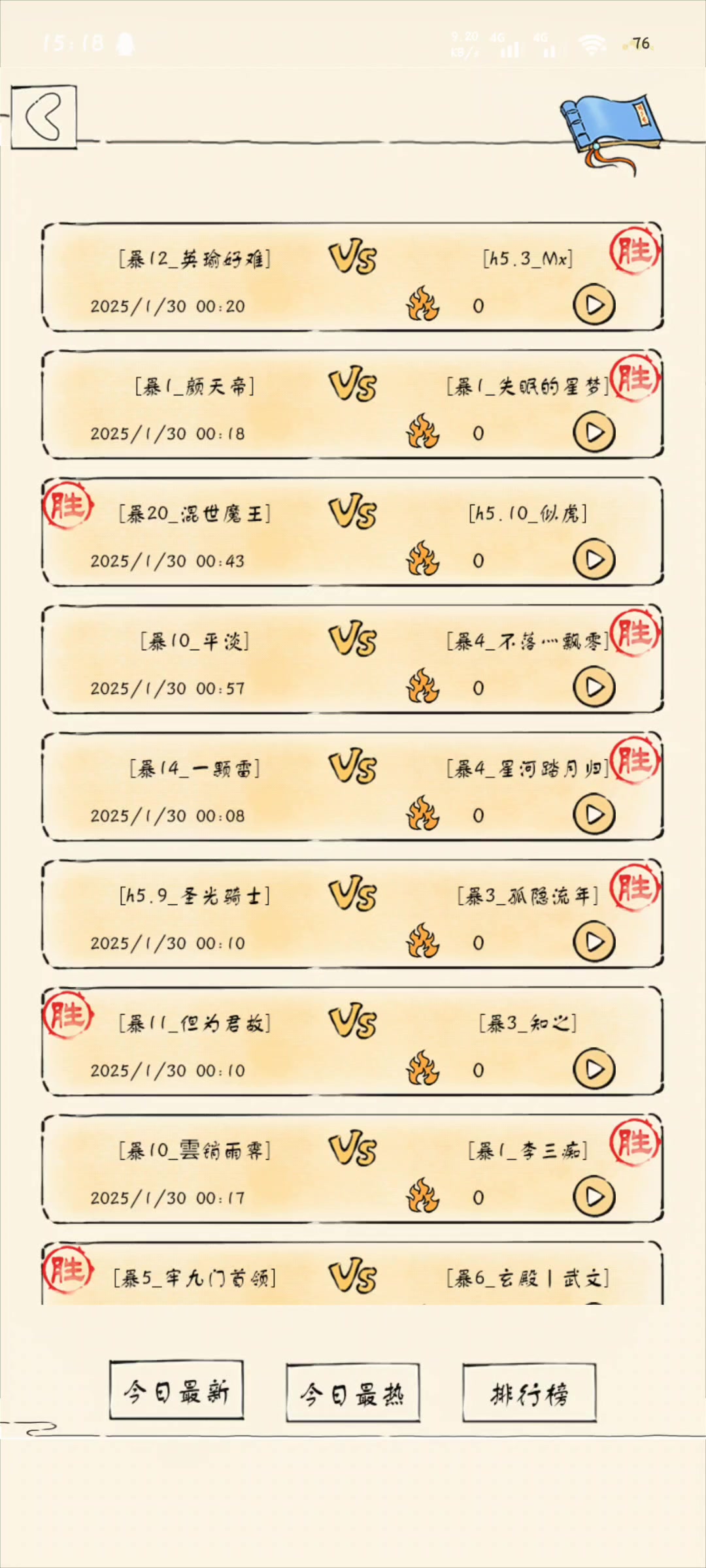
Task: Open the match card 暴5_牢九门首领 vs 暴6_玄殿丨武文
Action: click(x=353, y=1277)
